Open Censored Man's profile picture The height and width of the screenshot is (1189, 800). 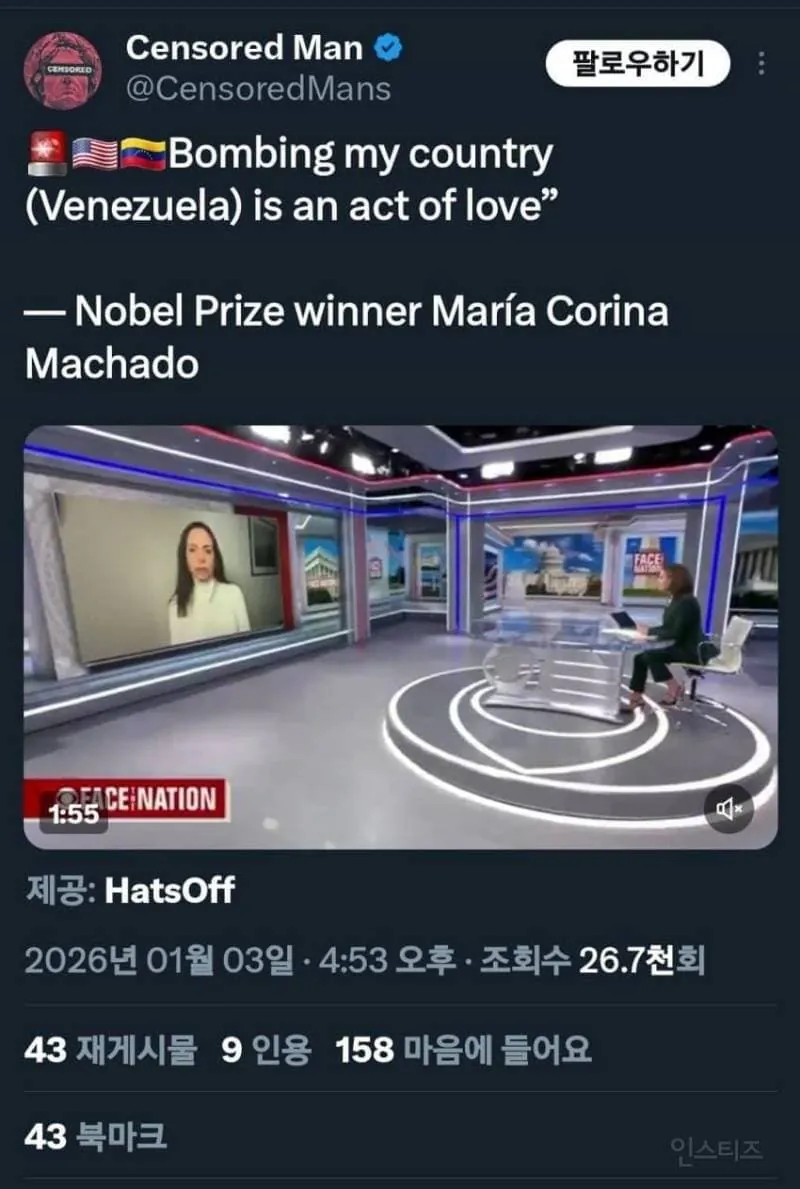62,68
